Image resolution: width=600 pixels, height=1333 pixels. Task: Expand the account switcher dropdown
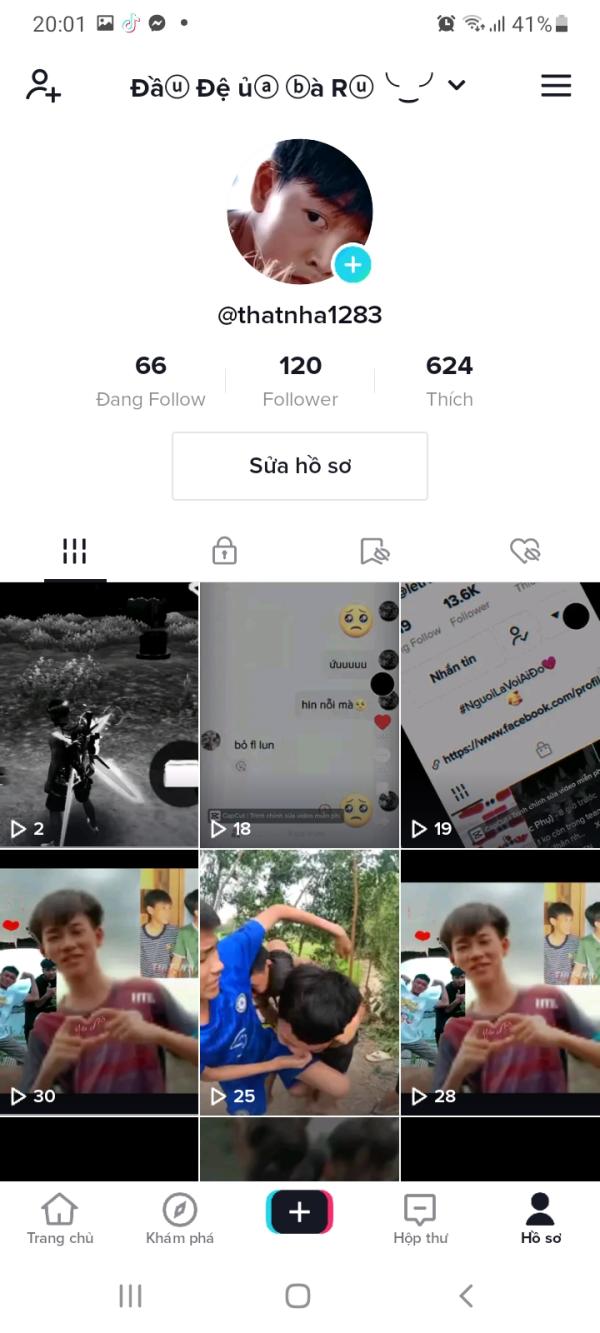coord(456,86)
